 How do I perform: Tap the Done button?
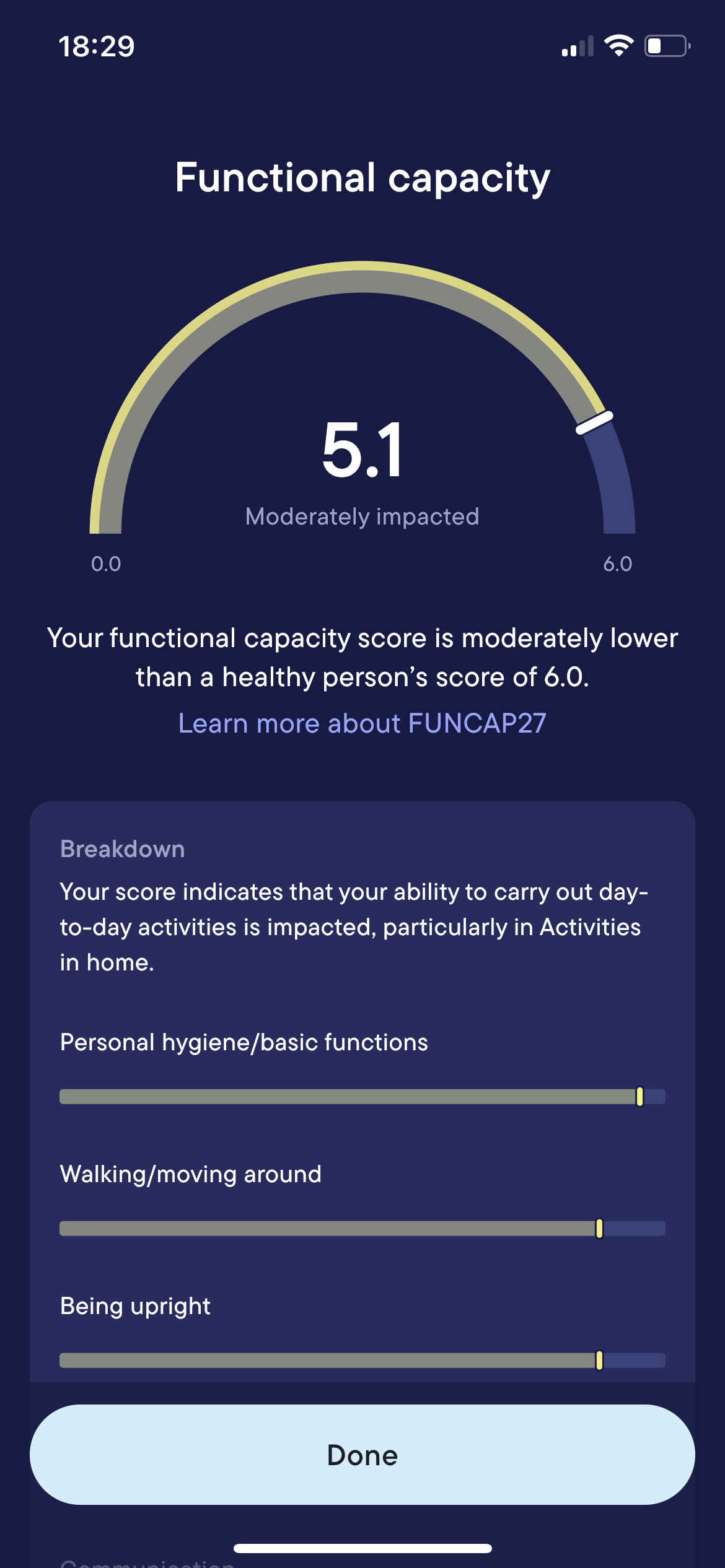coord(362,1454)
